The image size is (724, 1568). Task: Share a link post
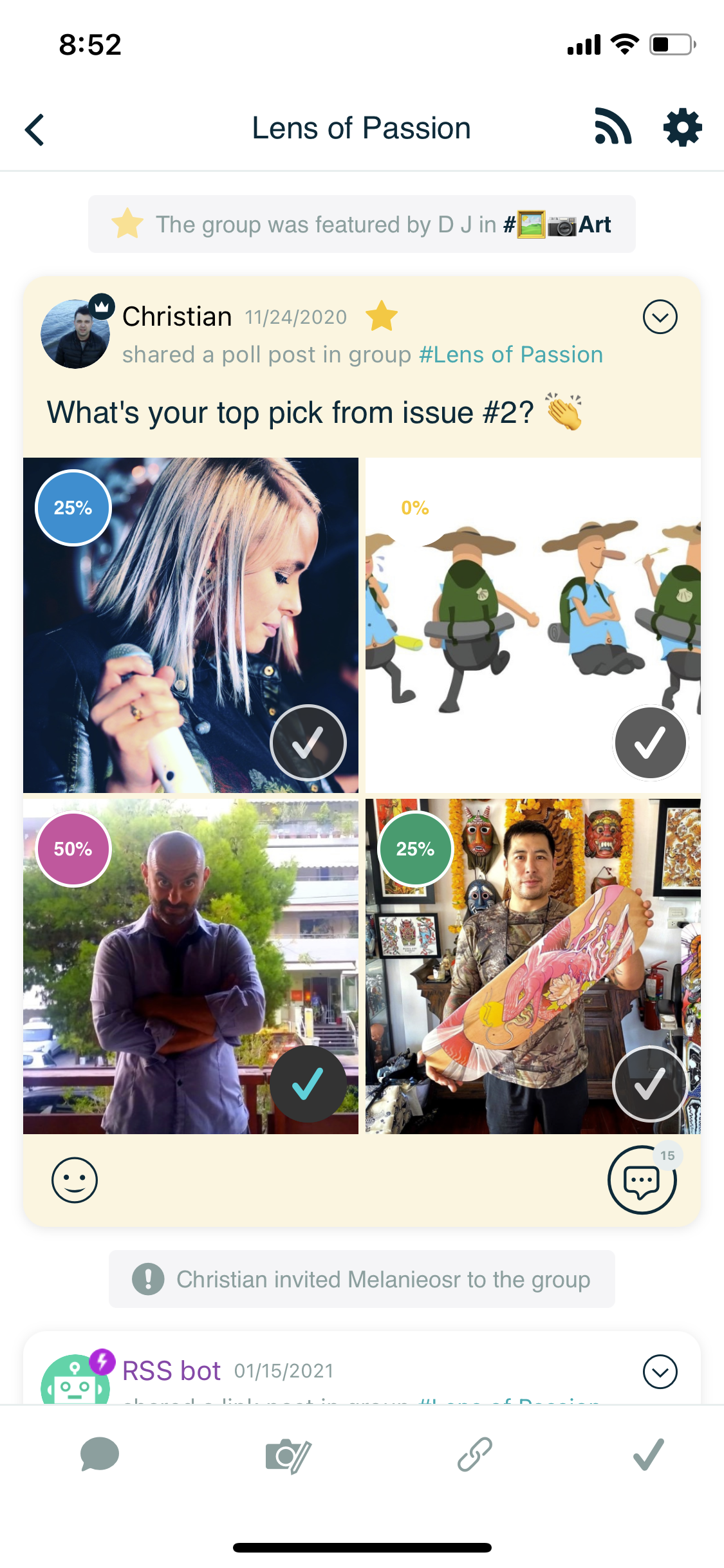[475, 1455]
